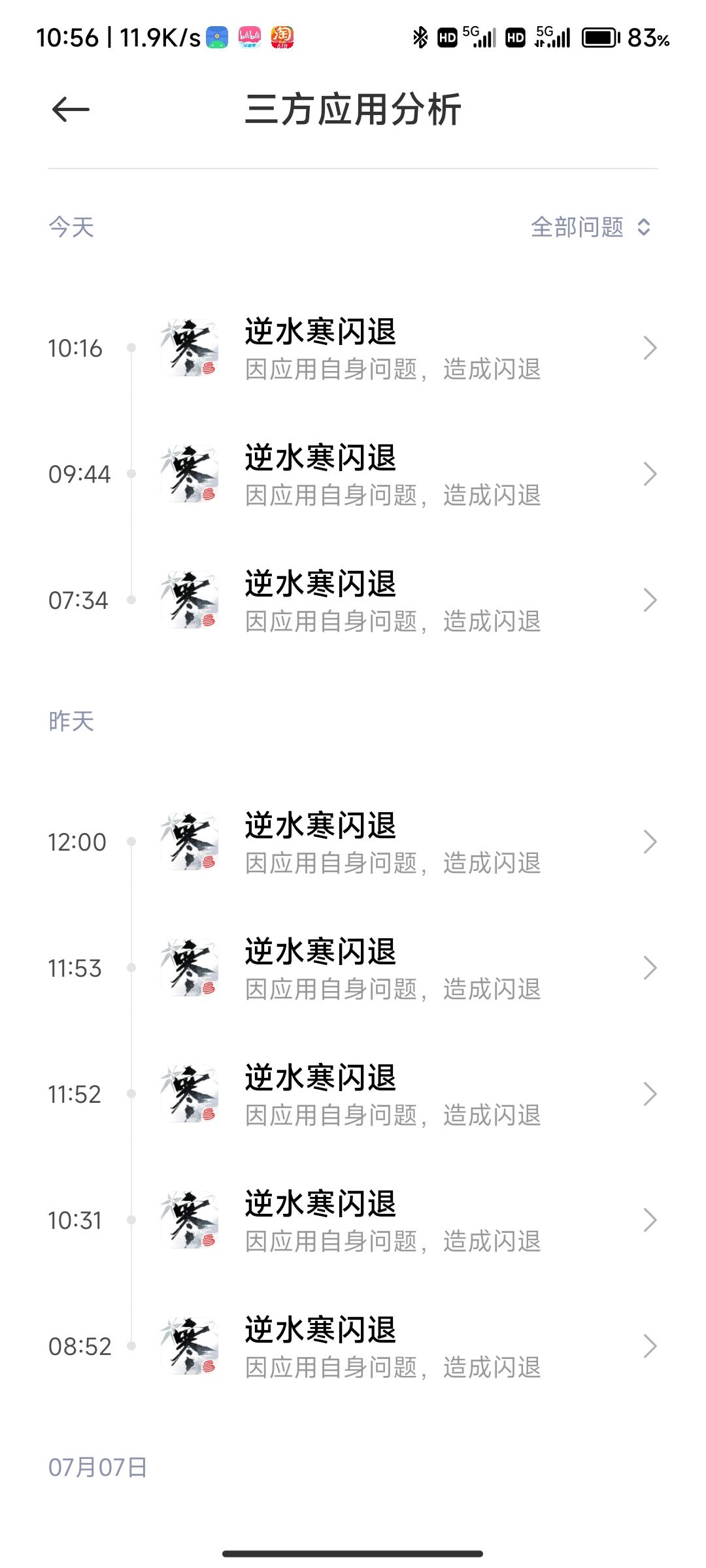Open the 全部问题 filter dropdown
Image resolution: width=706 pixels, height=1568 pixels.
[590, 227]
